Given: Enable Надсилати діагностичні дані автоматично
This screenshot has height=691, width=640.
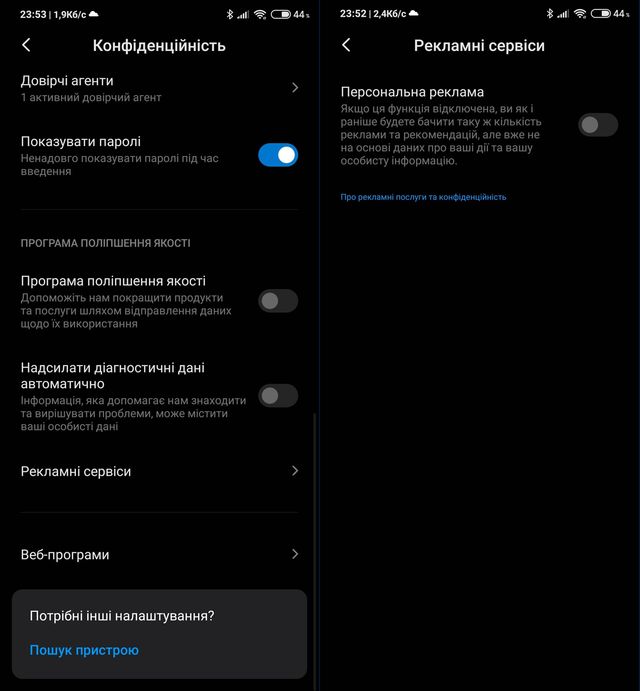Looking at the screenshot, I should 278,395.
